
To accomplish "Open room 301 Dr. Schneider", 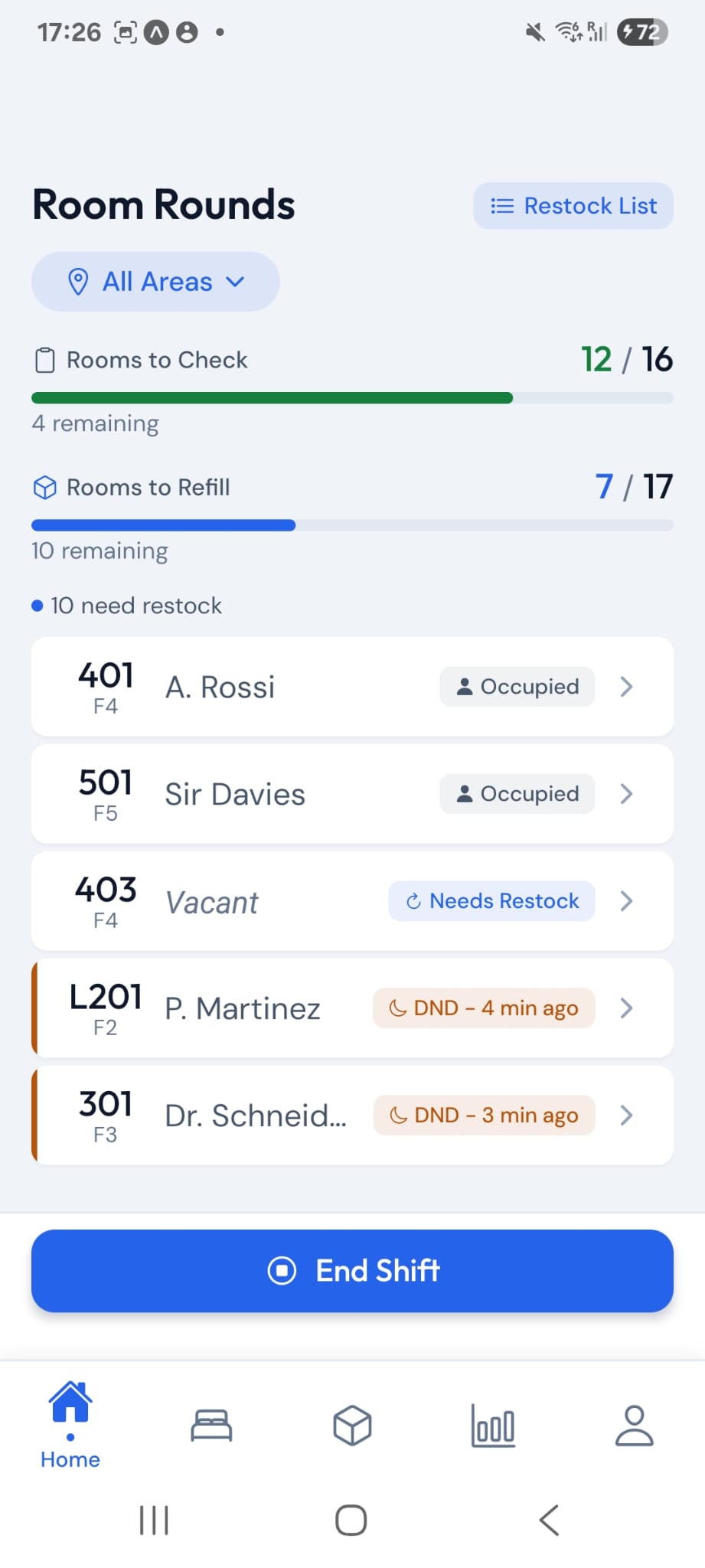I will point(352,1116).
